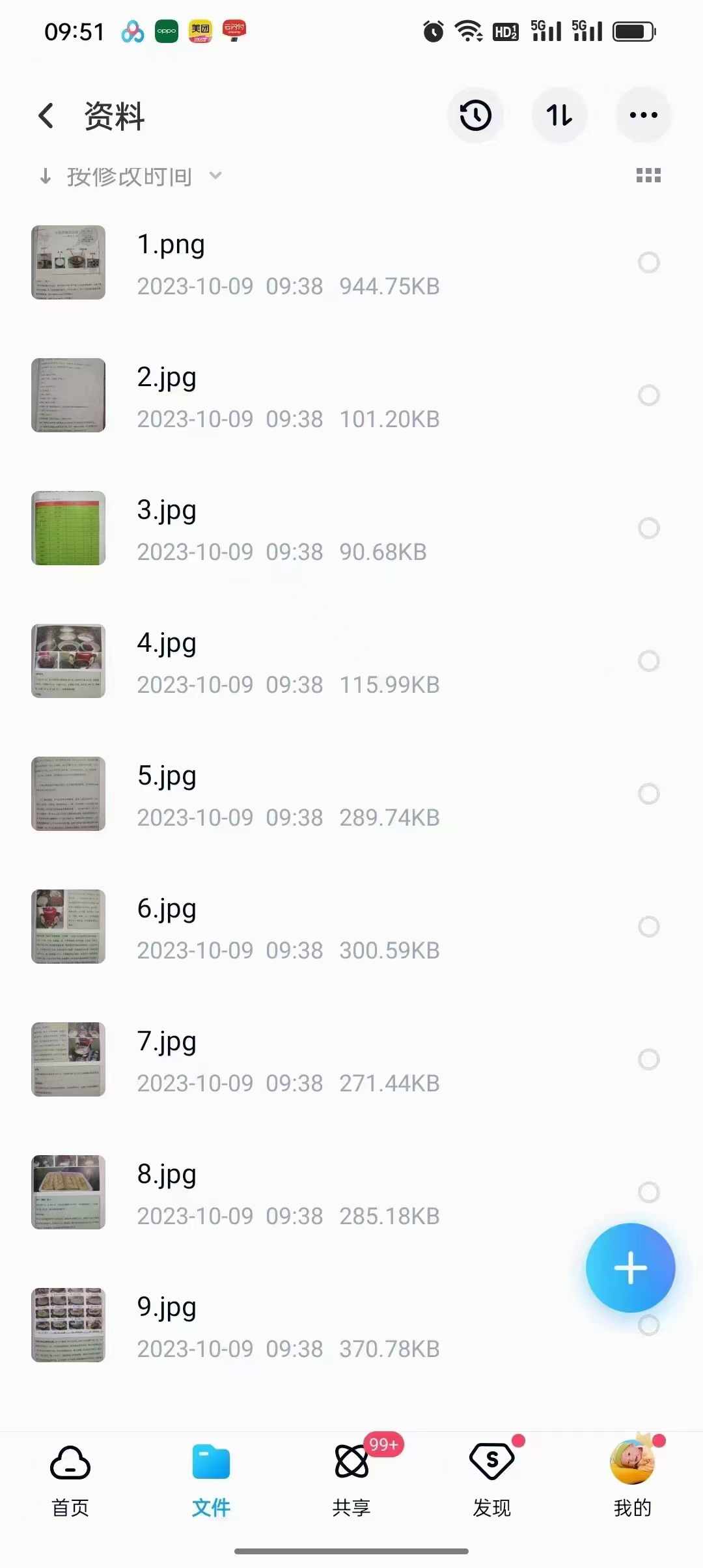Switch to grid view with the grid icon
Screen dimensions: 703x1568
coord(648,175)
